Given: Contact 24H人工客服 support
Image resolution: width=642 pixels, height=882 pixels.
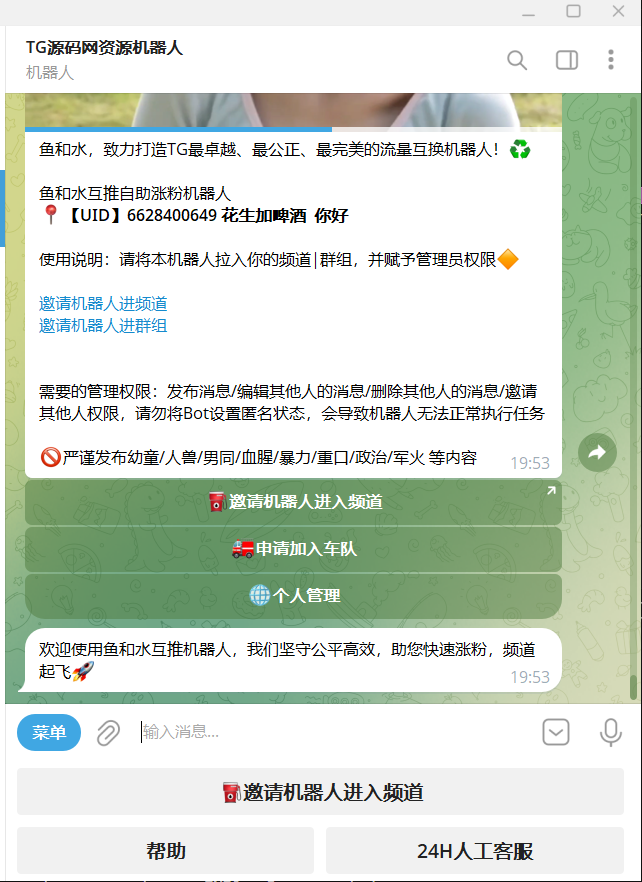Looking at the screenshot, I should (x=475, y=851).
